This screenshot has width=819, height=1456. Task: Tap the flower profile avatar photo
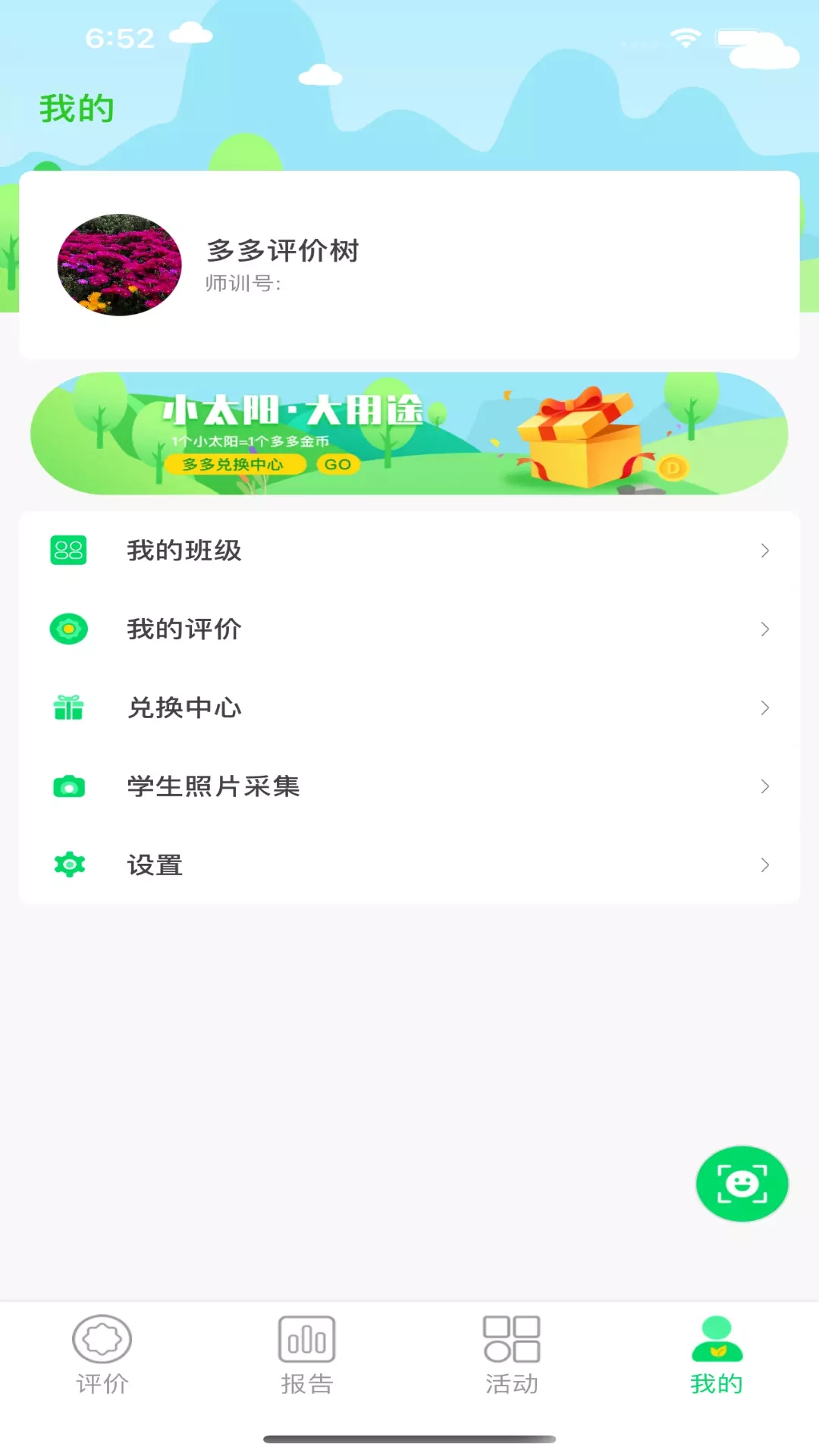click(x=119, y=264)
